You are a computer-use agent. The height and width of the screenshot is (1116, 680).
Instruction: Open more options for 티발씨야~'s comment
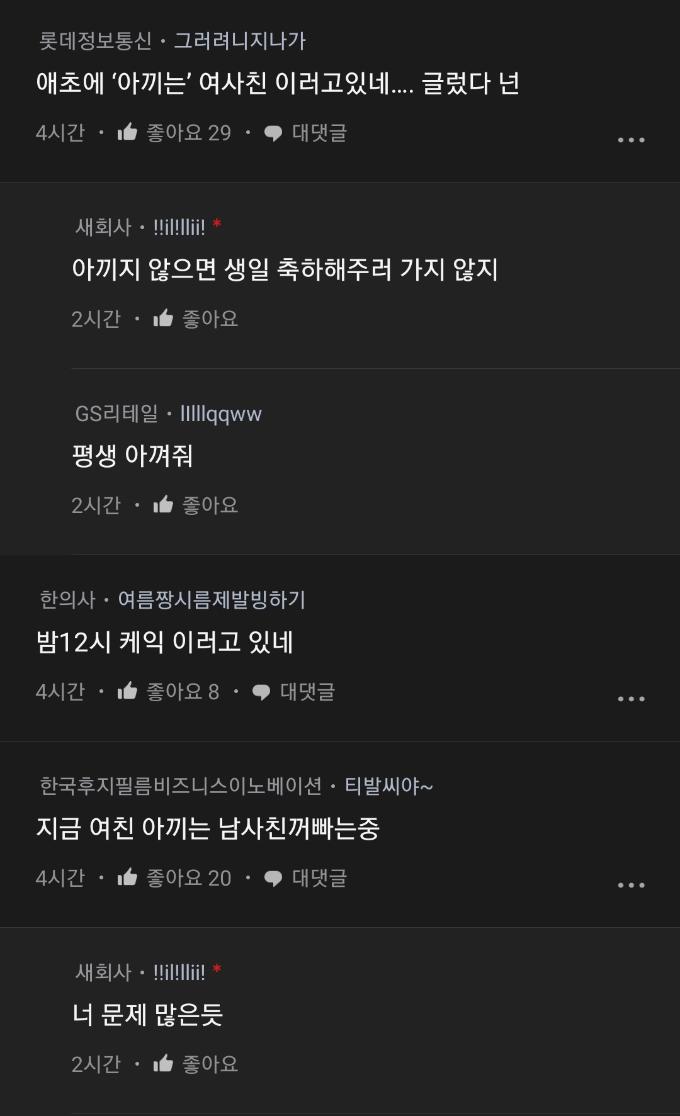[x=631, y=885]
